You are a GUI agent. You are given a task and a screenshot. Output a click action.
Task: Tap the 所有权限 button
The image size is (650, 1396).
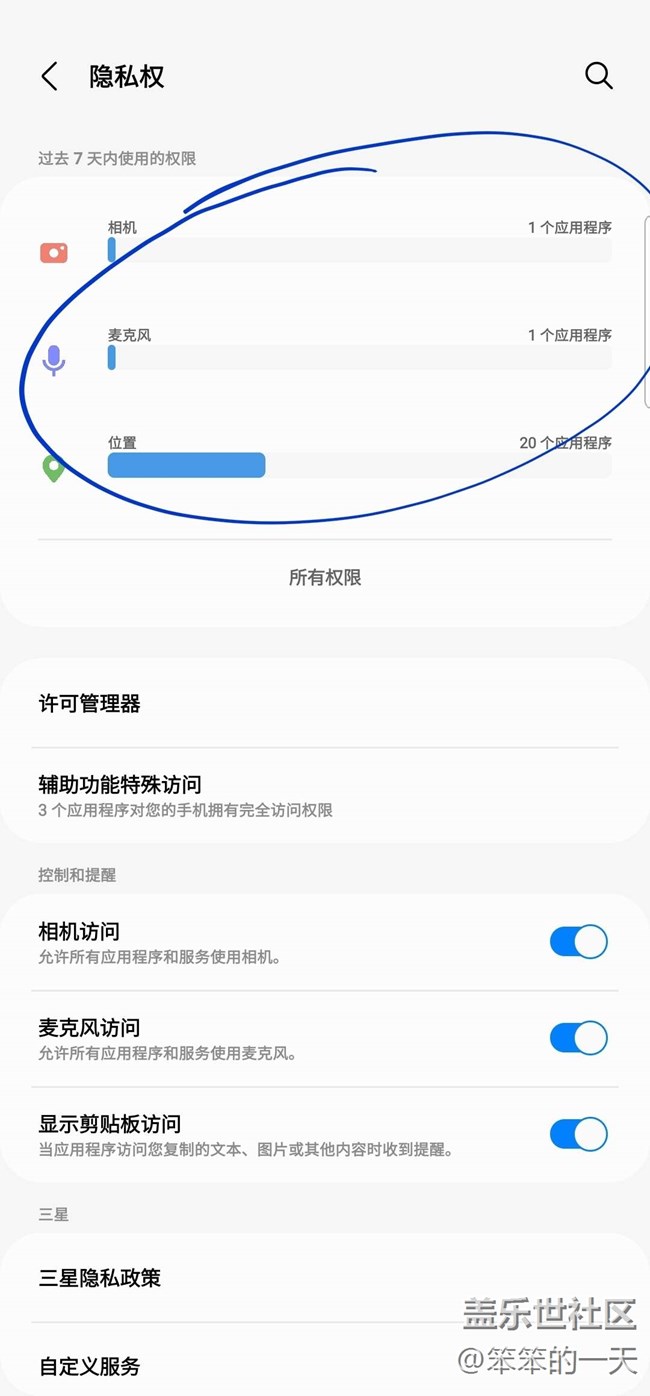324,578
